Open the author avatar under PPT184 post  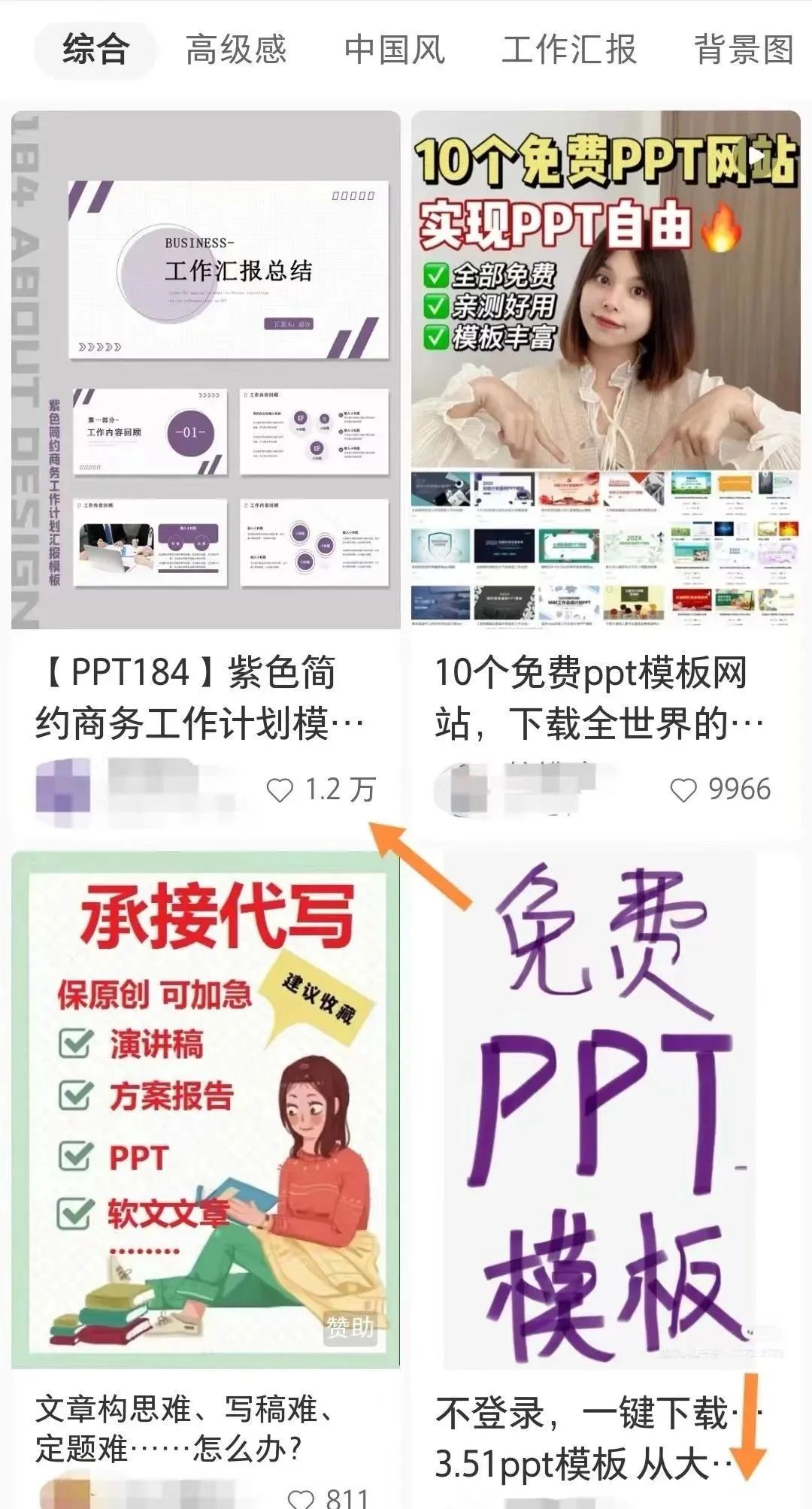pyautogui.click(x=62, y=792)
